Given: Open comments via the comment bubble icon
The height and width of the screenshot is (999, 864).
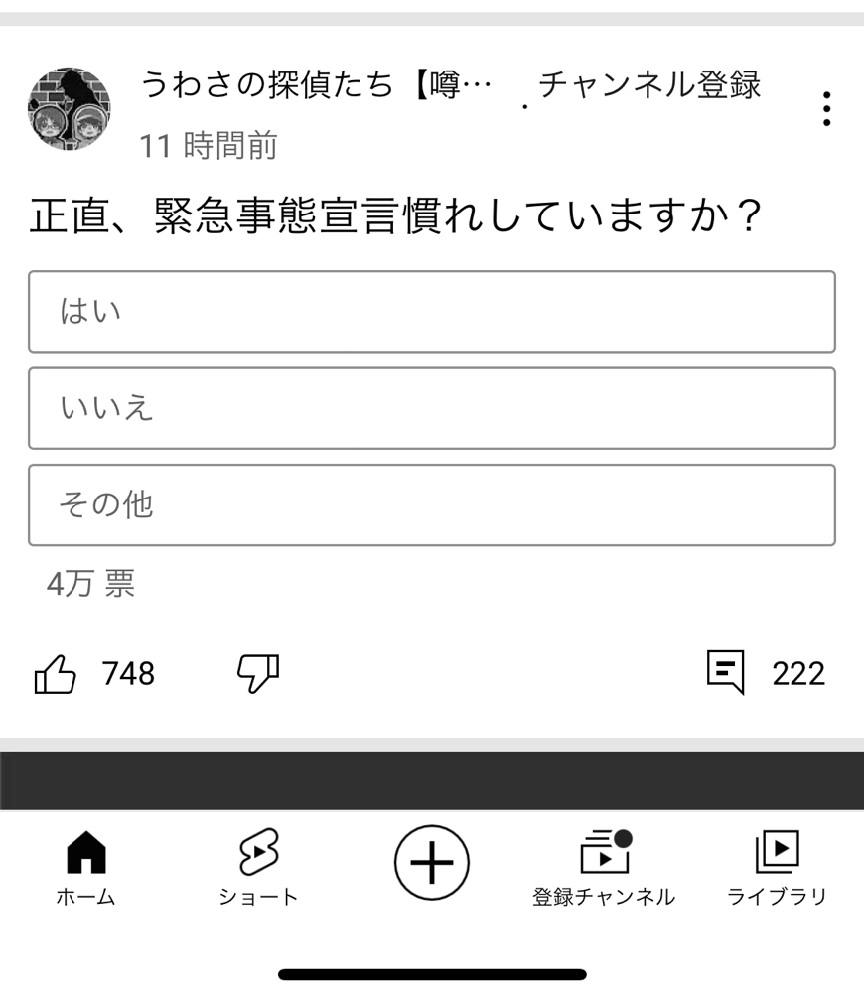Looking at the screenshot, I should coord(731,672).
